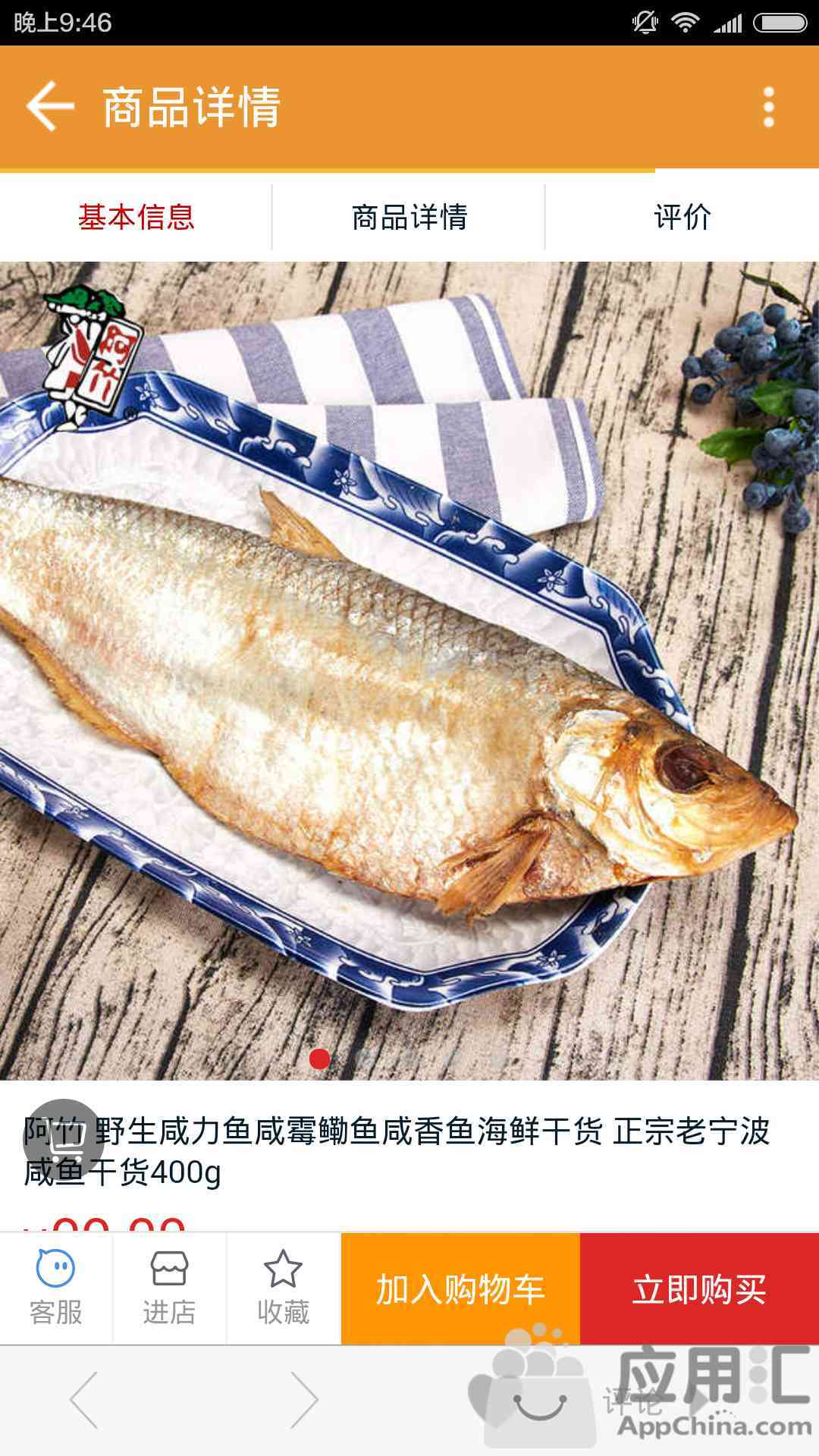Go back from 商品详情 page

point(50,106)
